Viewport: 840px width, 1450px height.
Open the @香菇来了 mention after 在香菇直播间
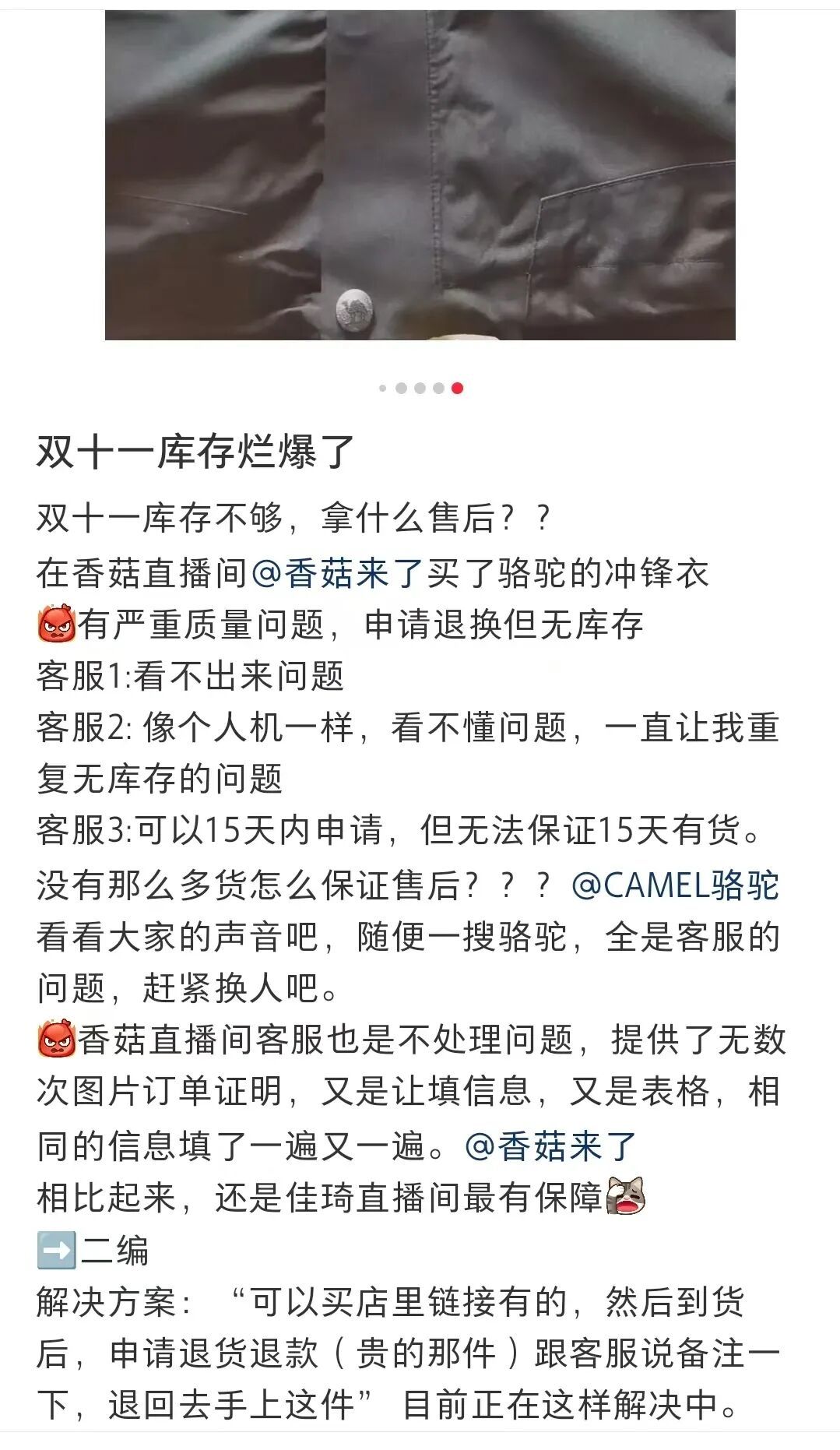(337, 573)
